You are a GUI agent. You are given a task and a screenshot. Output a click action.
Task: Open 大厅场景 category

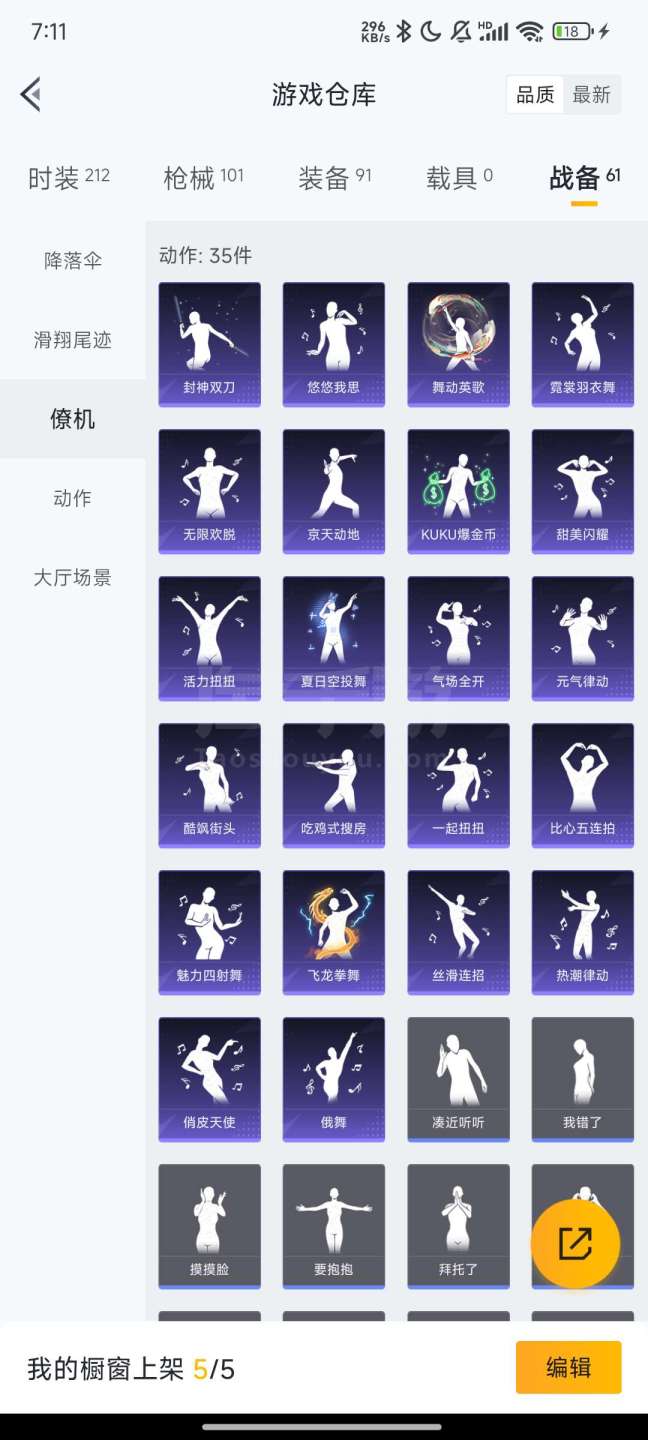[73, 578]
